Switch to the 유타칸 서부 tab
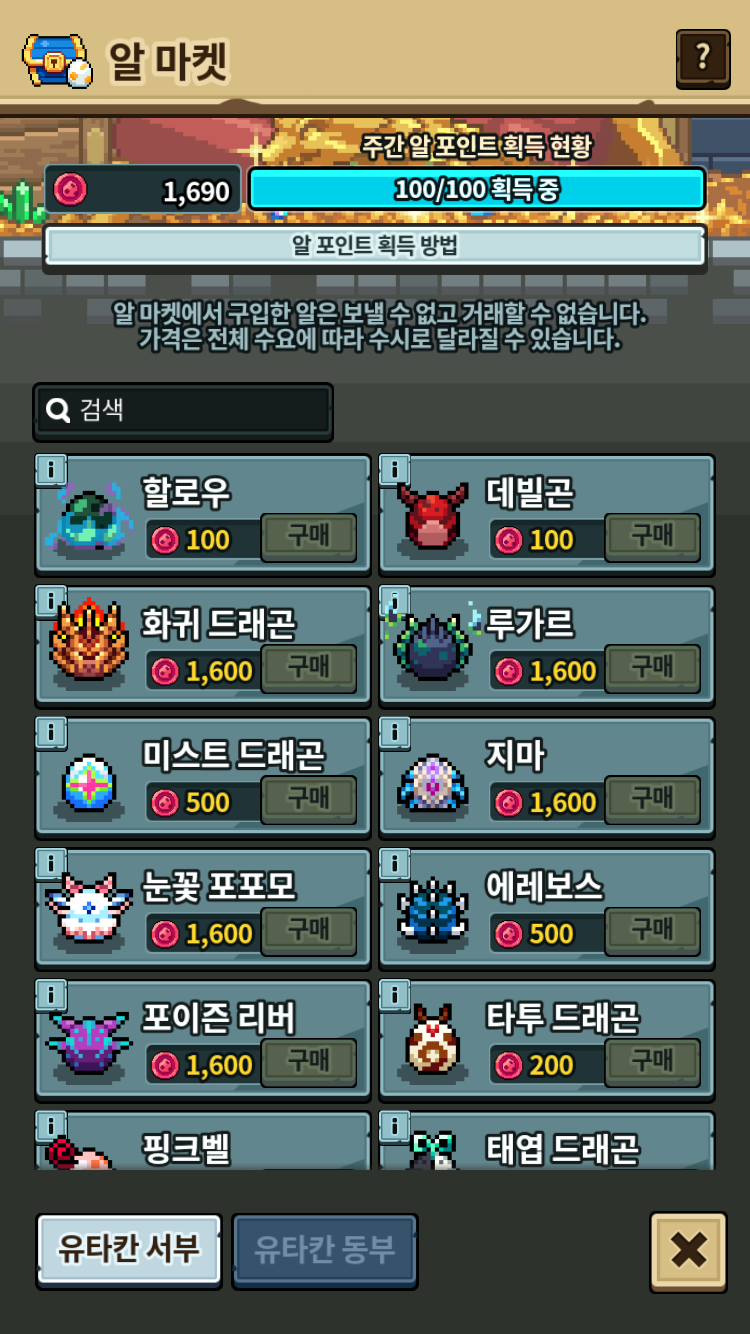This screenshot has width=750, height=1334. coord(129,1249)
